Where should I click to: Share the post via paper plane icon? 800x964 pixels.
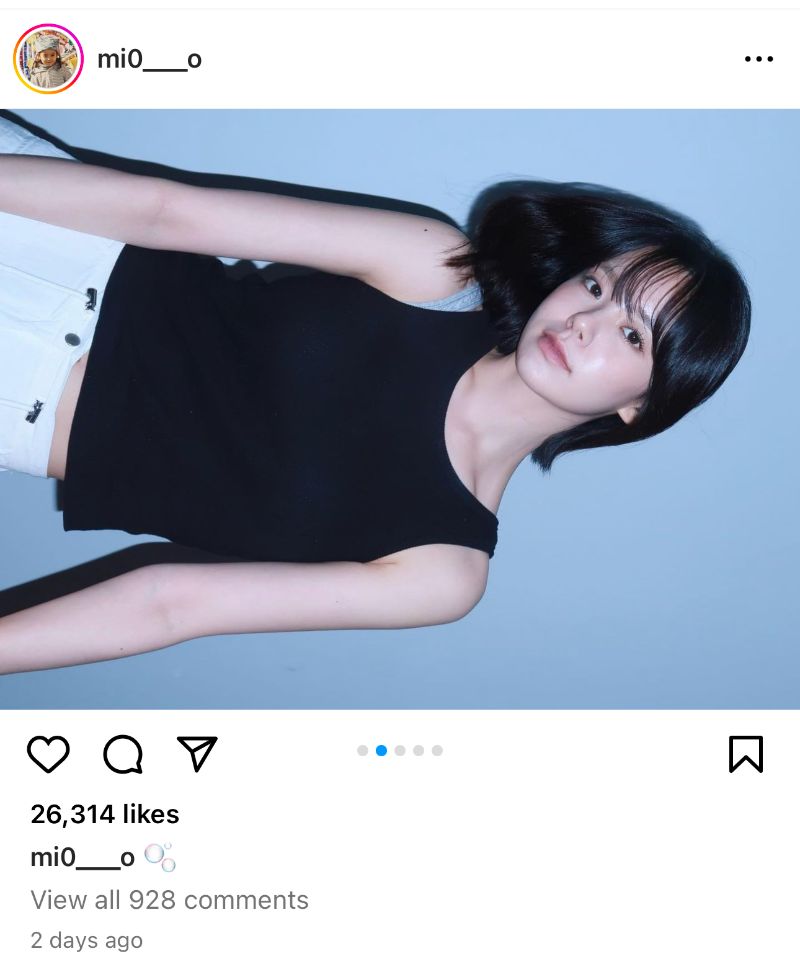[197, 754]
